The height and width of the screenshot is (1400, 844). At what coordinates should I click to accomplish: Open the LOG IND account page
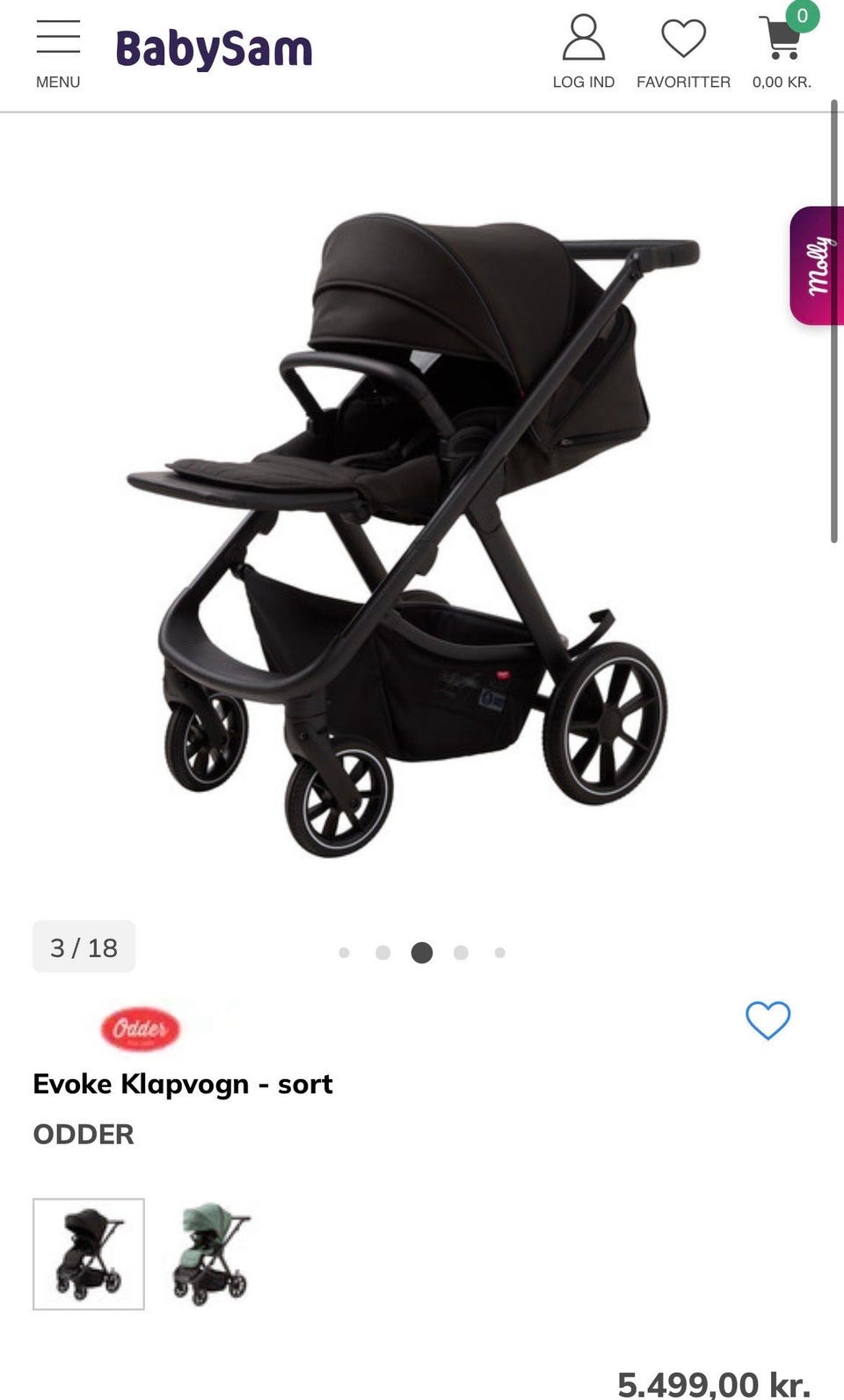pyautogui.click(x=583, y=53)
